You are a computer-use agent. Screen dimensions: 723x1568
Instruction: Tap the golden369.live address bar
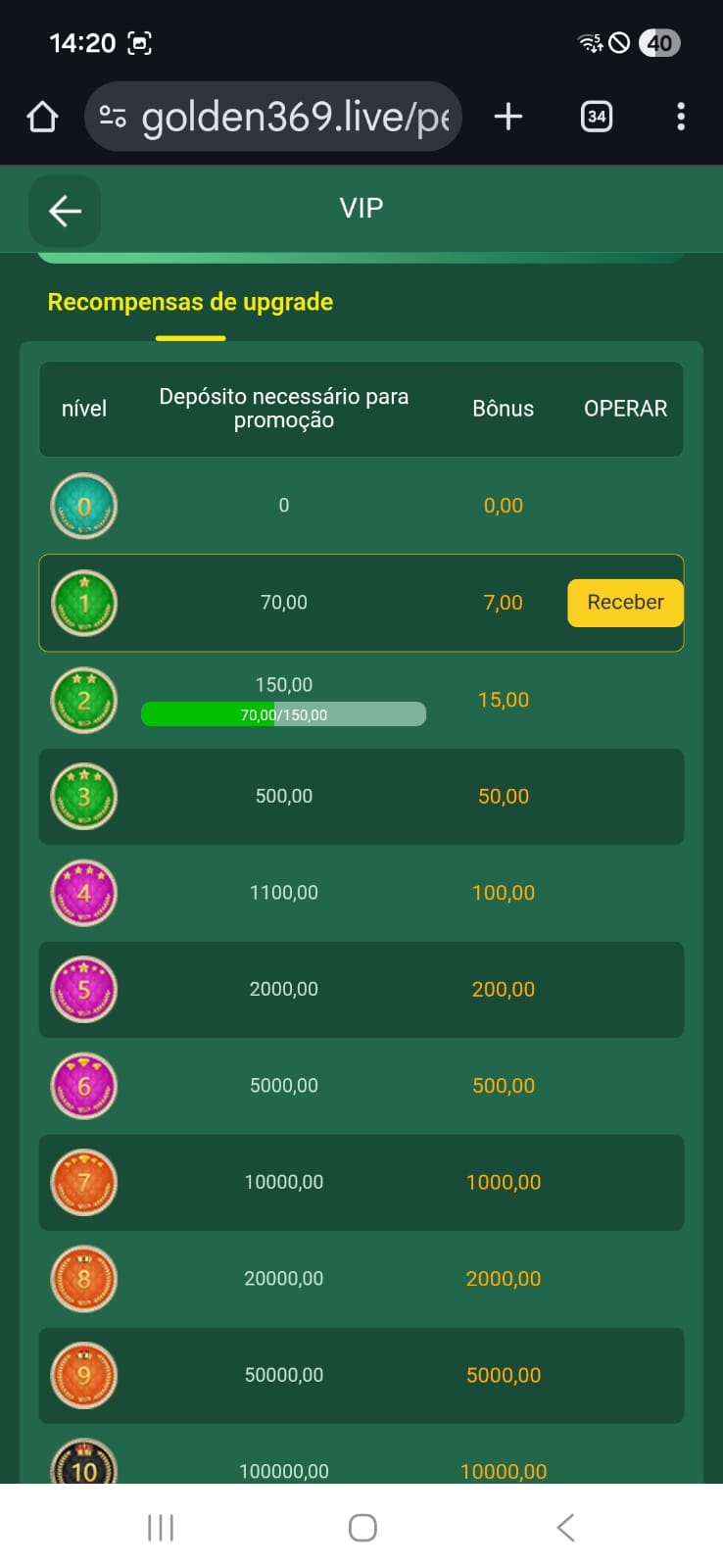click(294, 118)
